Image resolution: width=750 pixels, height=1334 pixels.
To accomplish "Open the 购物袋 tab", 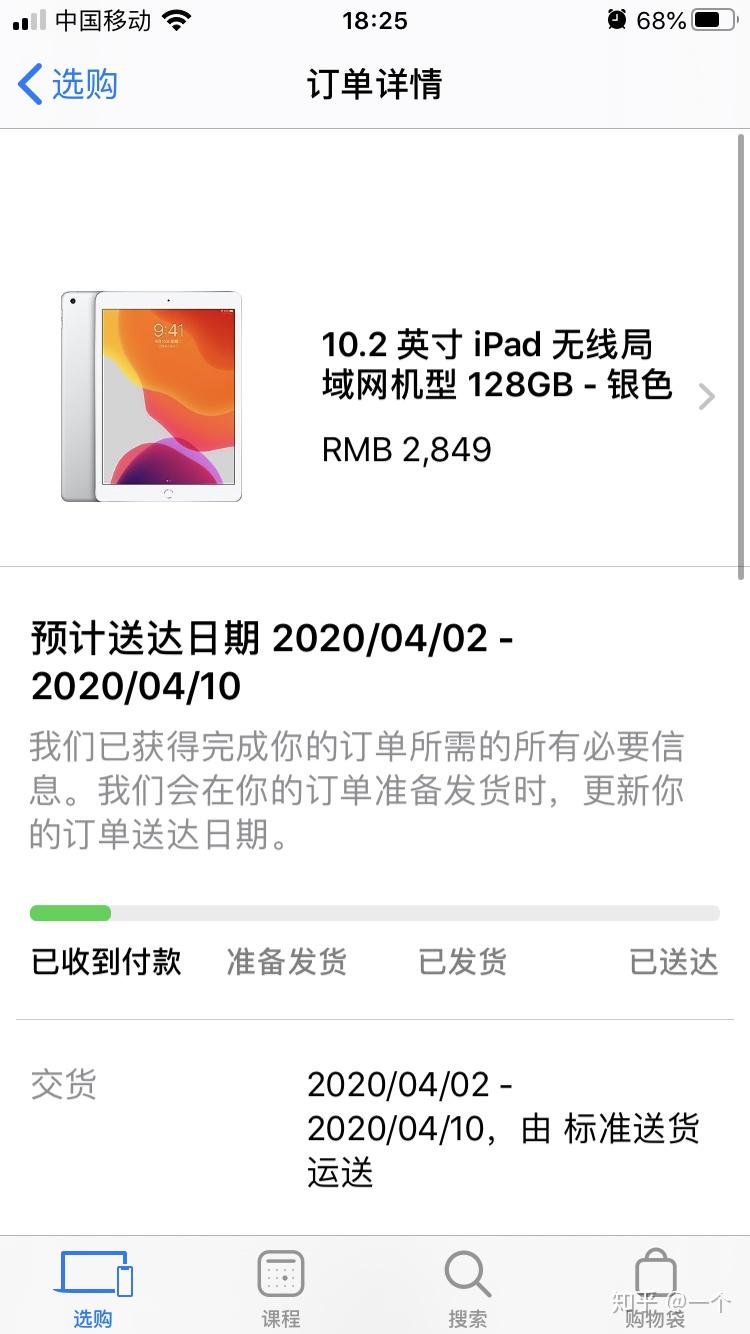I will (x=655, y=1287).
